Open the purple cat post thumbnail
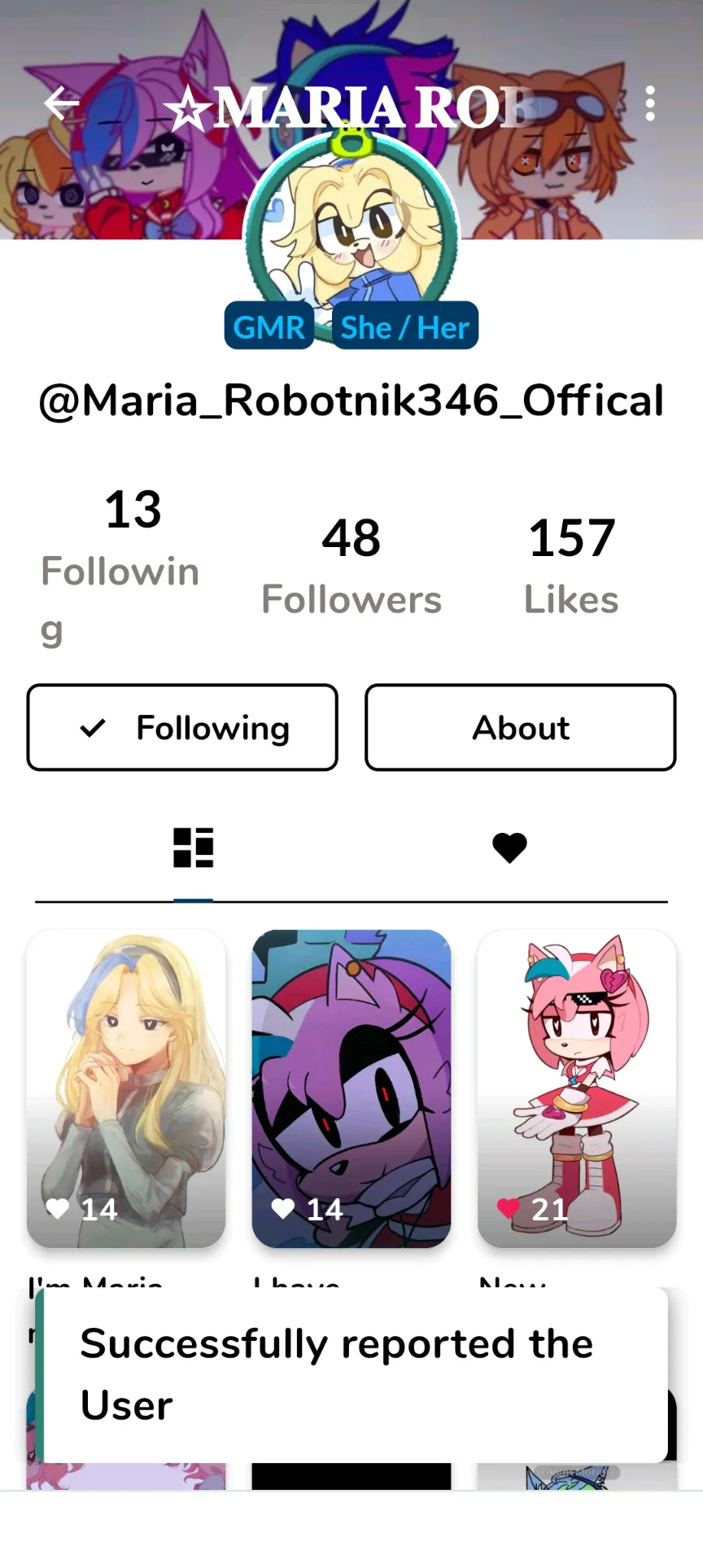703x1568 pixels. 351,1088
